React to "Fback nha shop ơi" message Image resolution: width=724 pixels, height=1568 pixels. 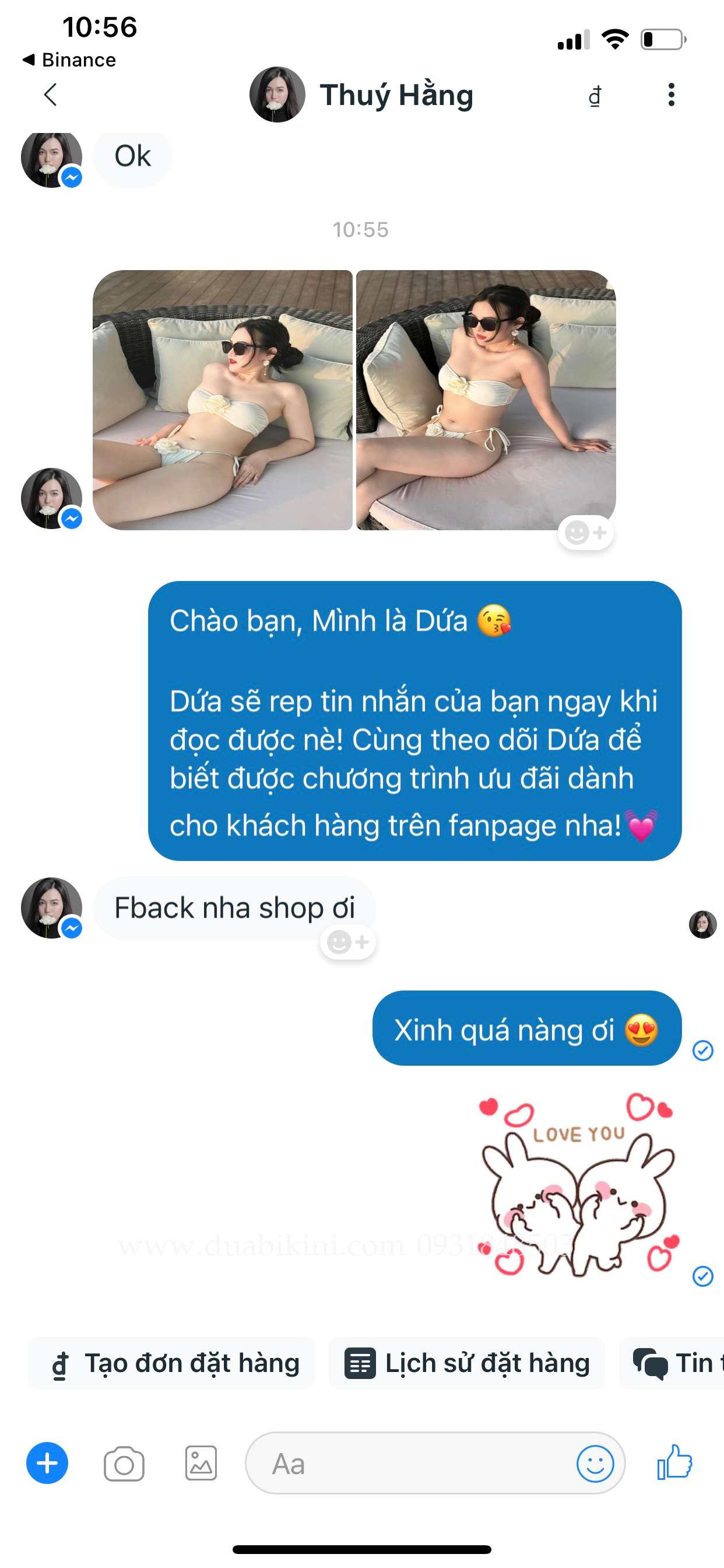coord(347,942)
